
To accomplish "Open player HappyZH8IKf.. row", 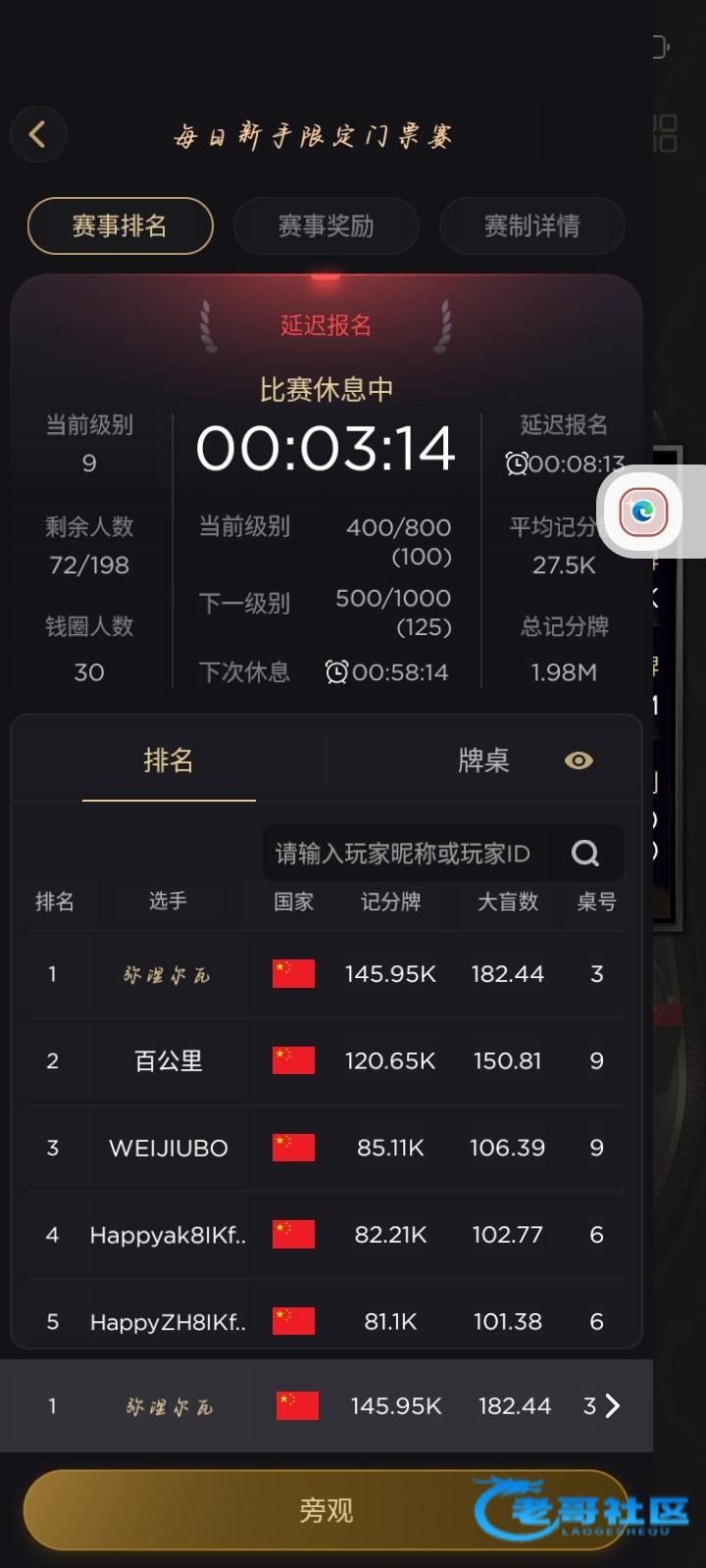I will pyautogui.click(x=169, y=1322).
